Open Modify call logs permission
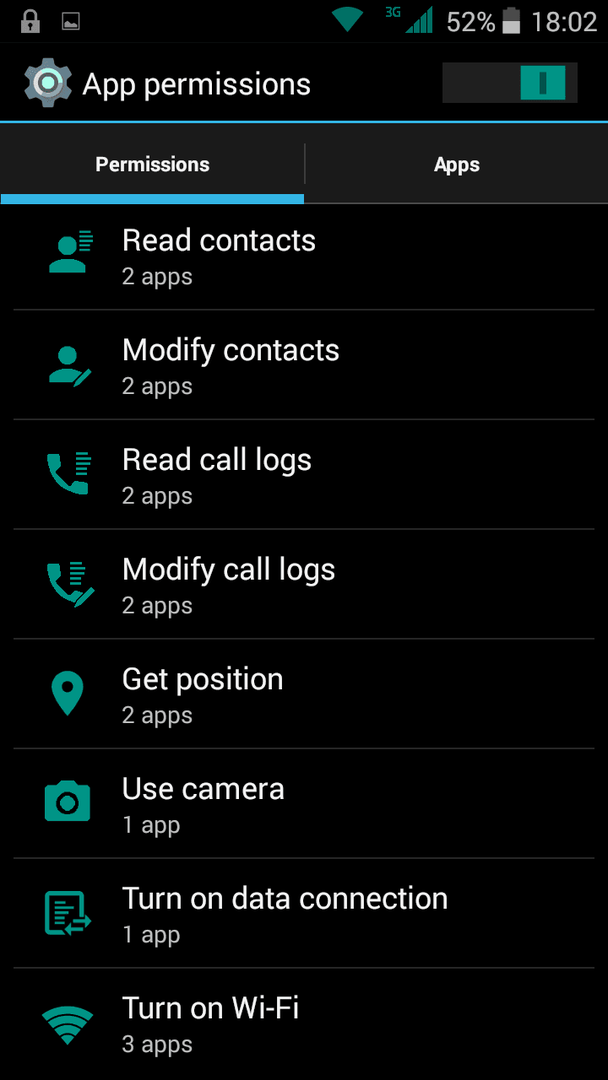Image resolution: width=608 pixels, height=1080 pixels. pos(304,586)
